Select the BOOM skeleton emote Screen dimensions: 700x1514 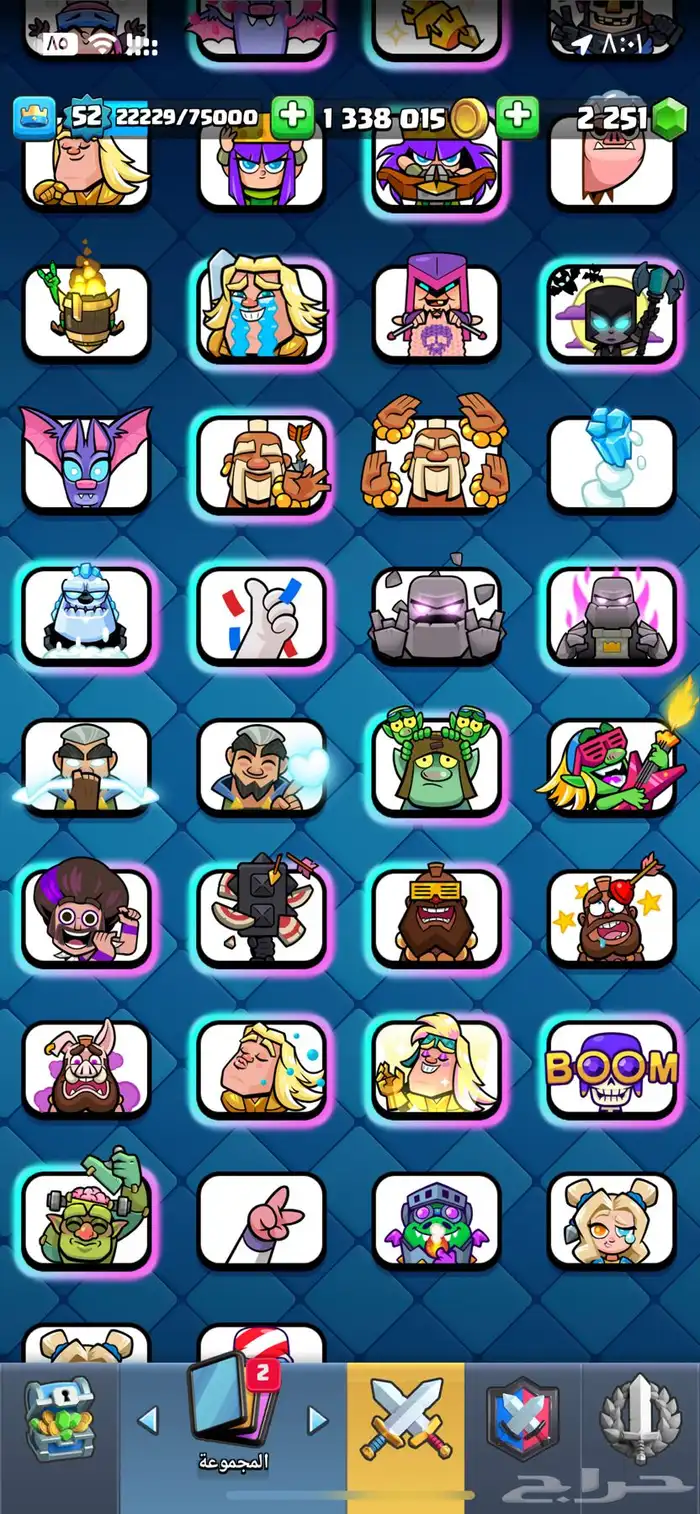click(x=611, y=1069)
